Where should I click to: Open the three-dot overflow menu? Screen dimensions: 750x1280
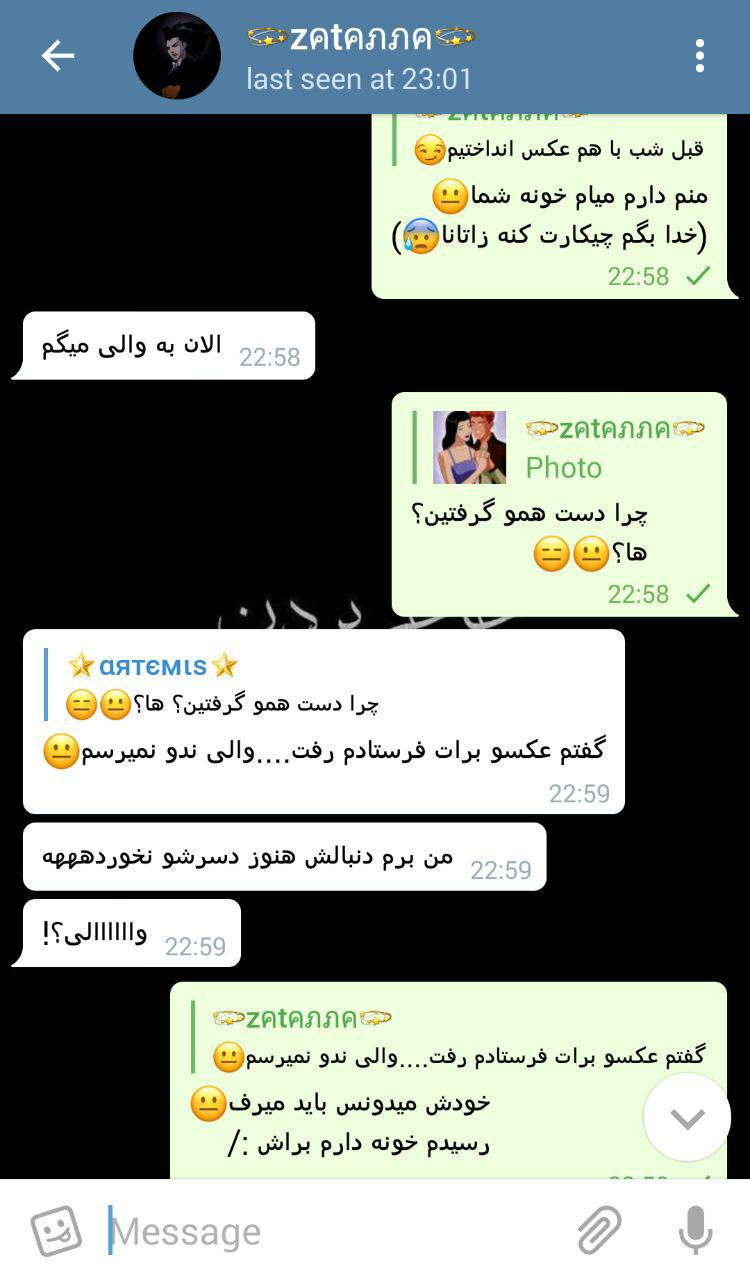pyautogui.click(x=700, y=56)
